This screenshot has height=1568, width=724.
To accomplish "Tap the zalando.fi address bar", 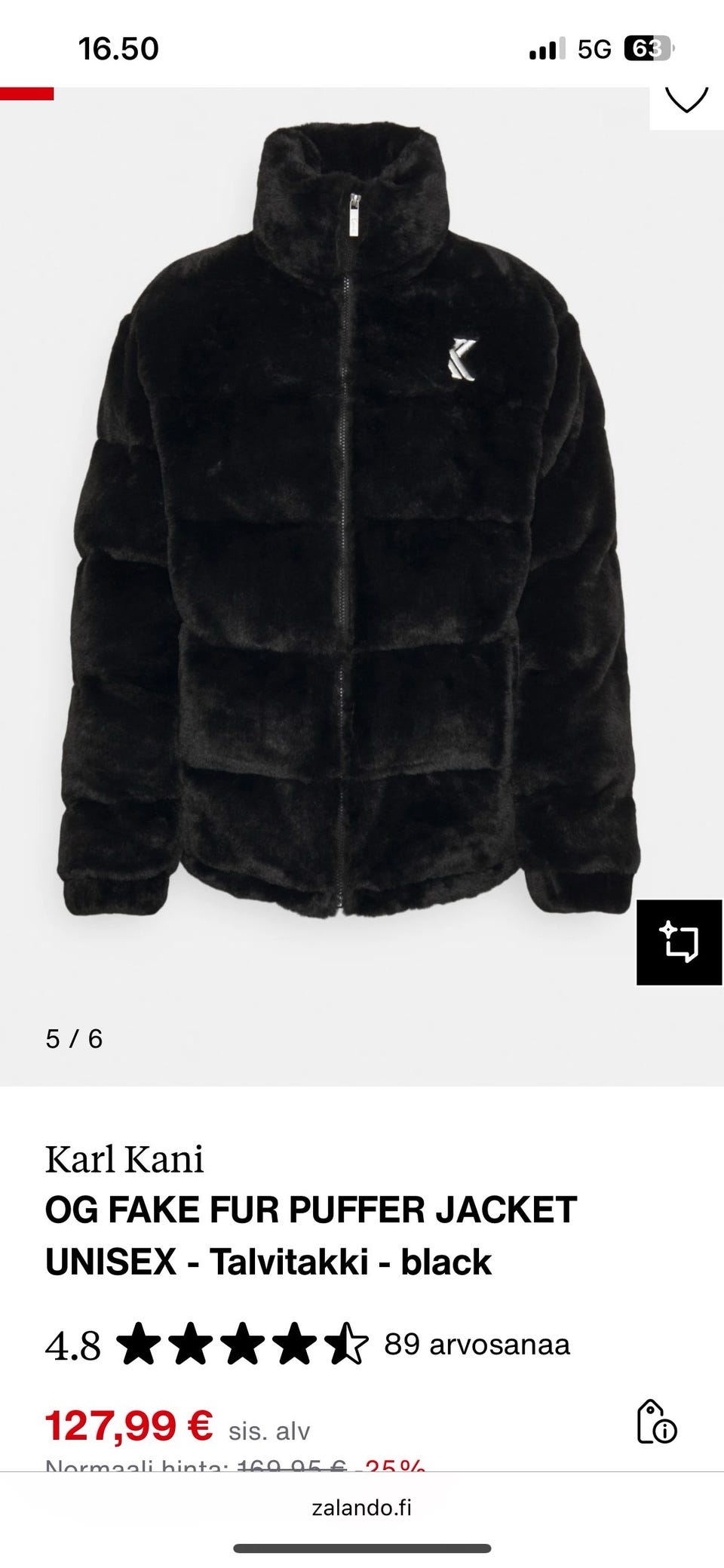I will (x=362, y=1508).
